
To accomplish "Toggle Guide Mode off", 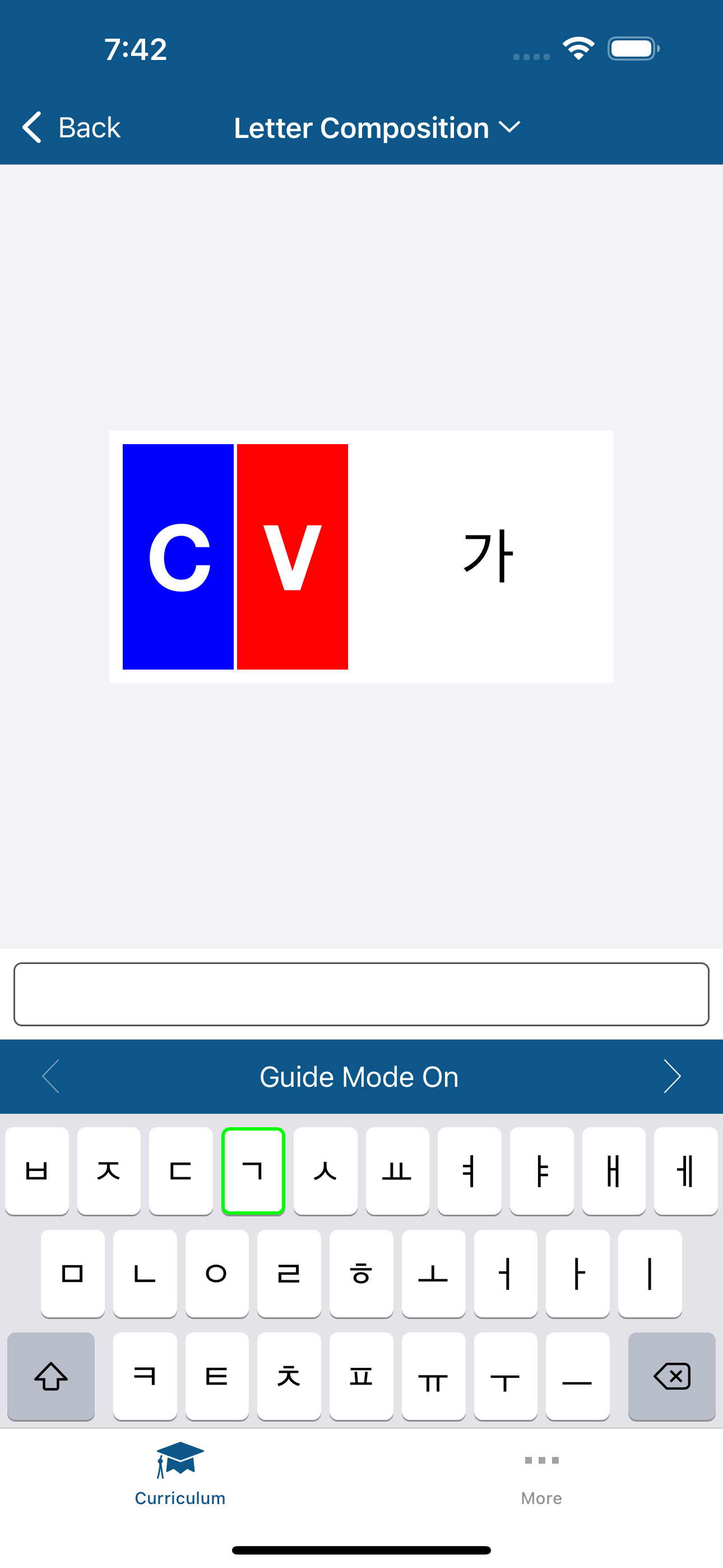I will [x=359, y=1076].
